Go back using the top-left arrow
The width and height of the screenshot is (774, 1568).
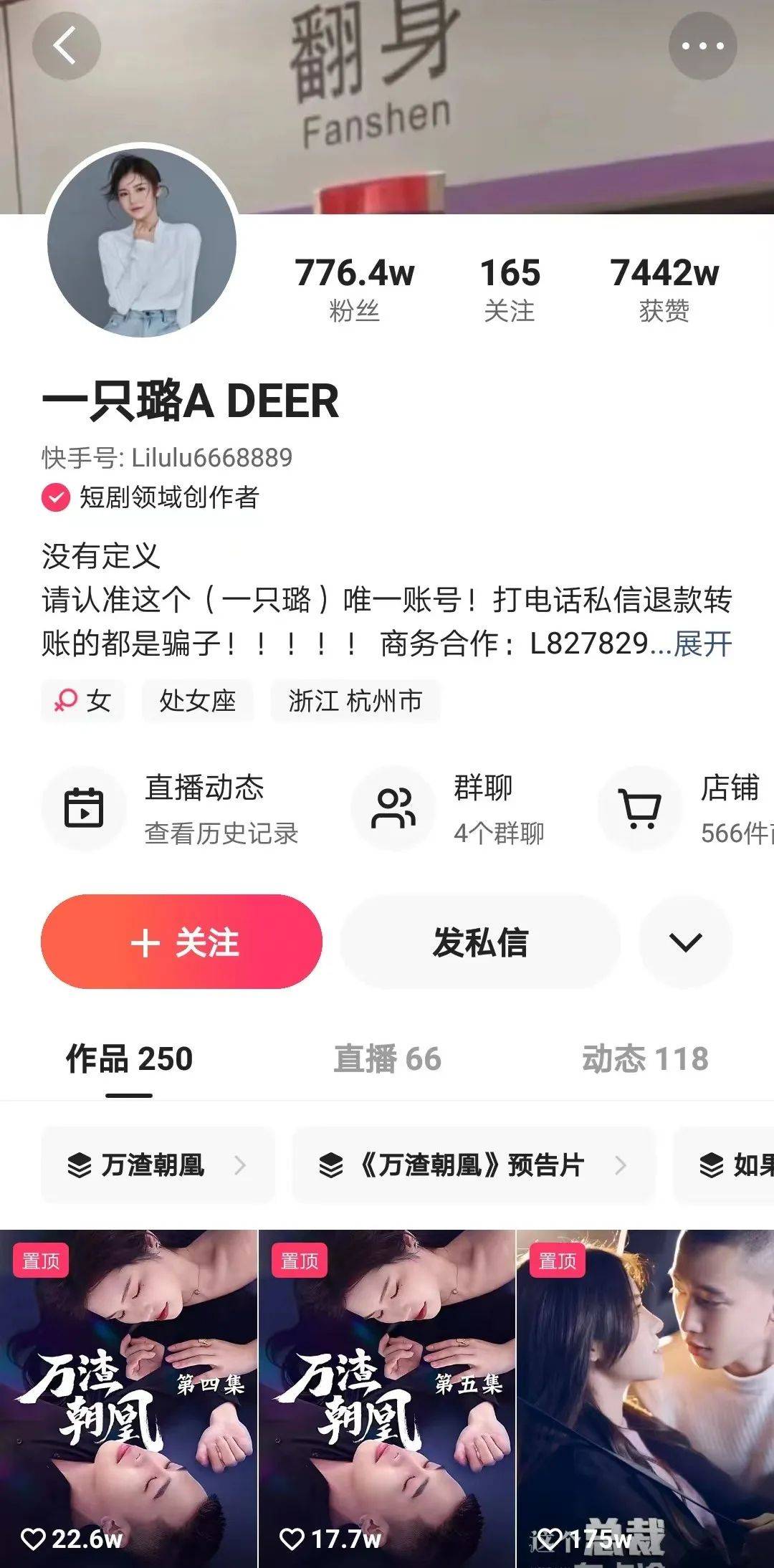(66, 46)
